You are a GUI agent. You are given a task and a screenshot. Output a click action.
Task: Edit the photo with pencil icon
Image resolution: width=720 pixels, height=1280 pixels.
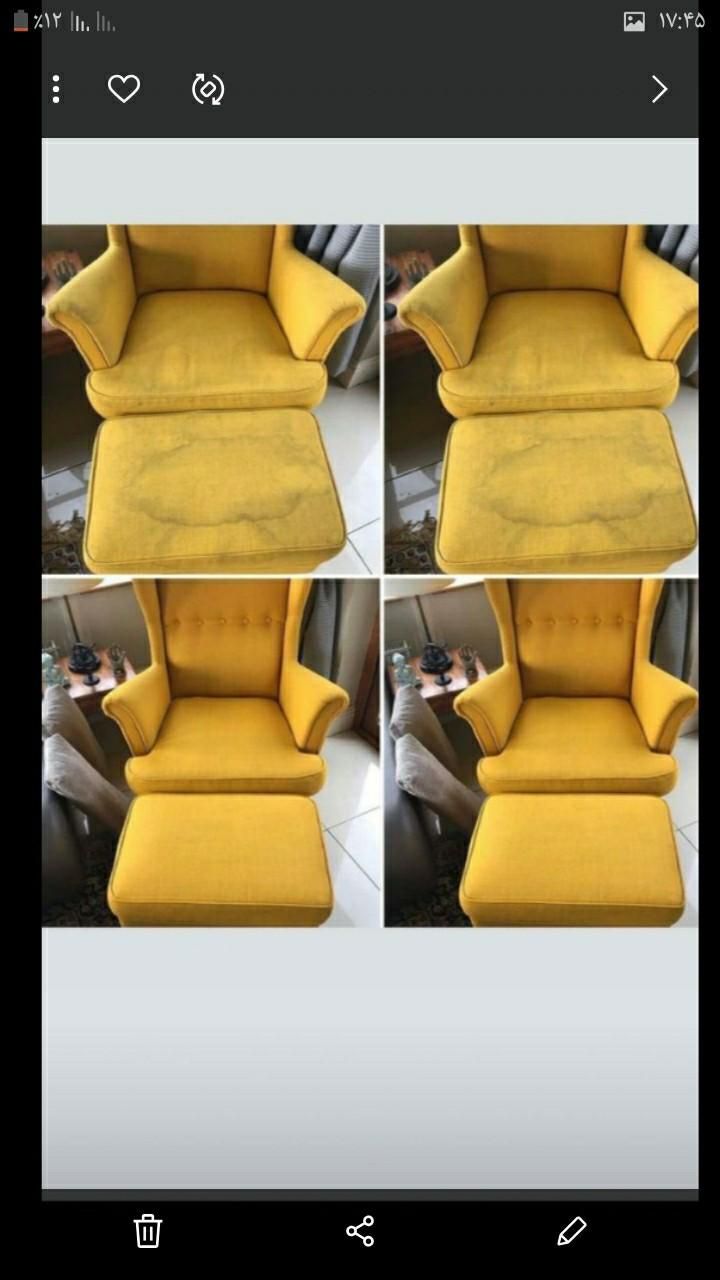(571, 1231)
